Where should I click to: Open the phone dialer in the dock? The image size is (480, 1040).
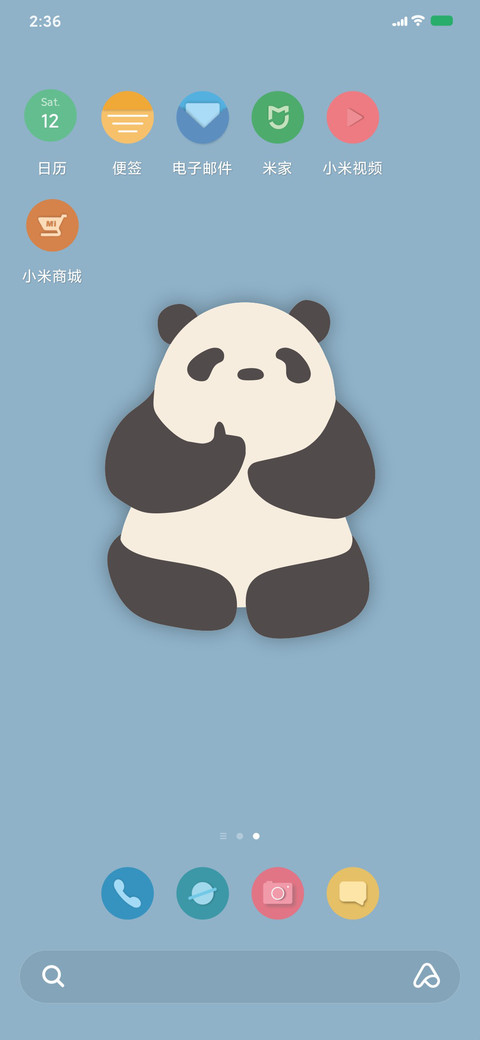127,893
